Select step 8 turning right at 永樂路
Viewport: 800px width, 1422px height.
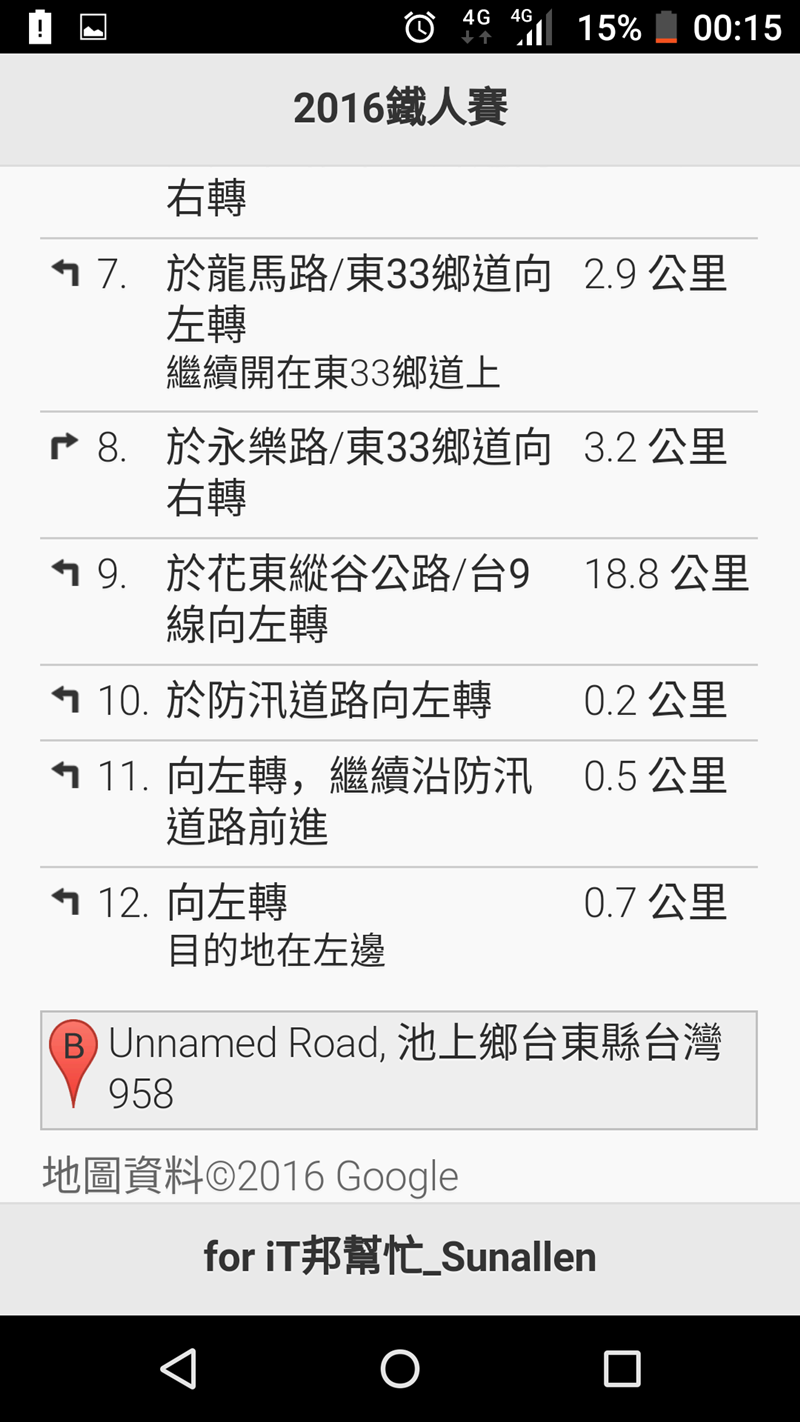click(398, 473)
